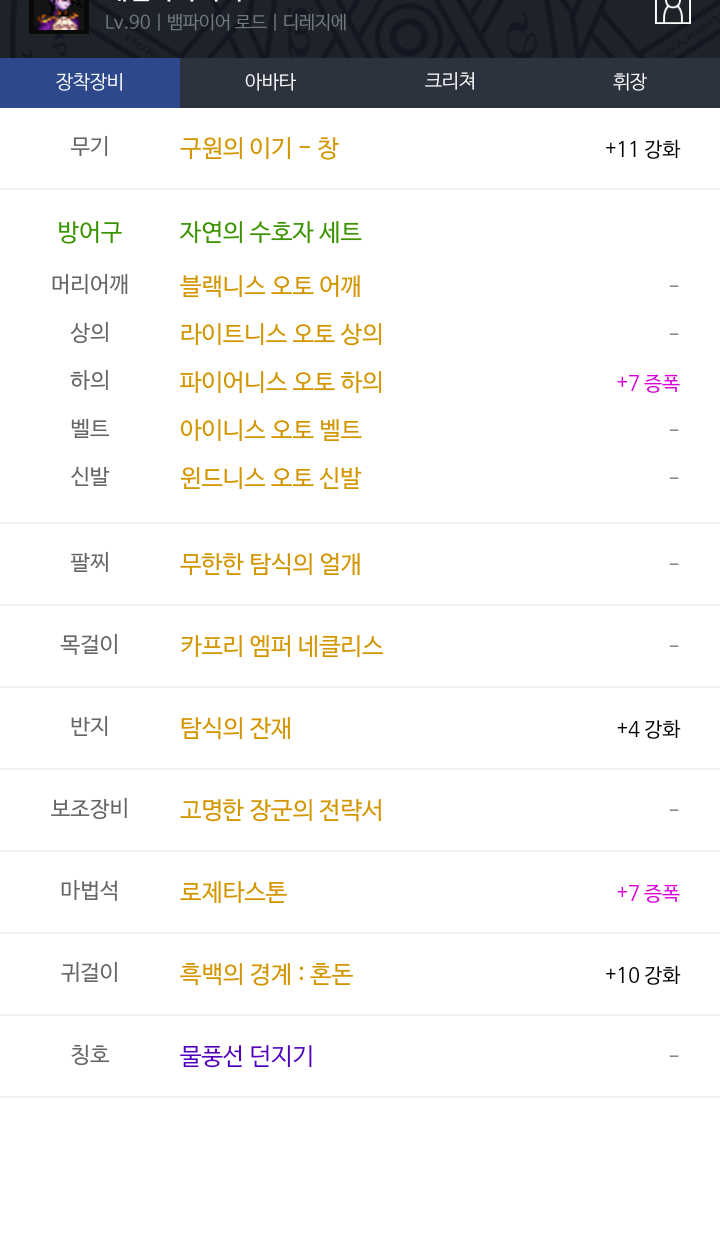Open 윈드니스 오토 신발 item
The height and width of the screenshot is (1233, 720).
pos(270,478)
